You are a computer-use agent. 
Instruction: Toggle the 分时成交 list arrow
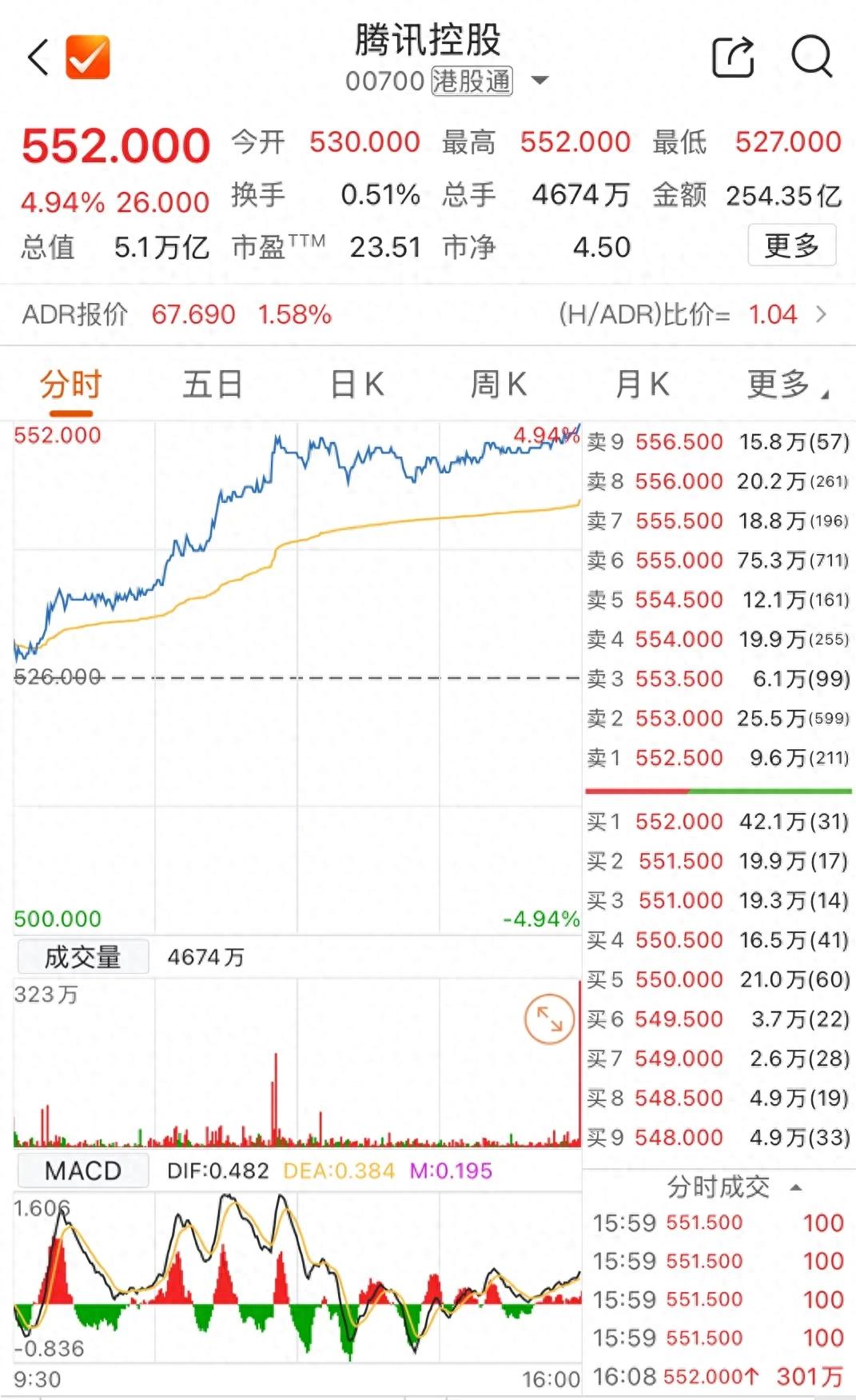pyautogui.click(x=795, y=1187)
